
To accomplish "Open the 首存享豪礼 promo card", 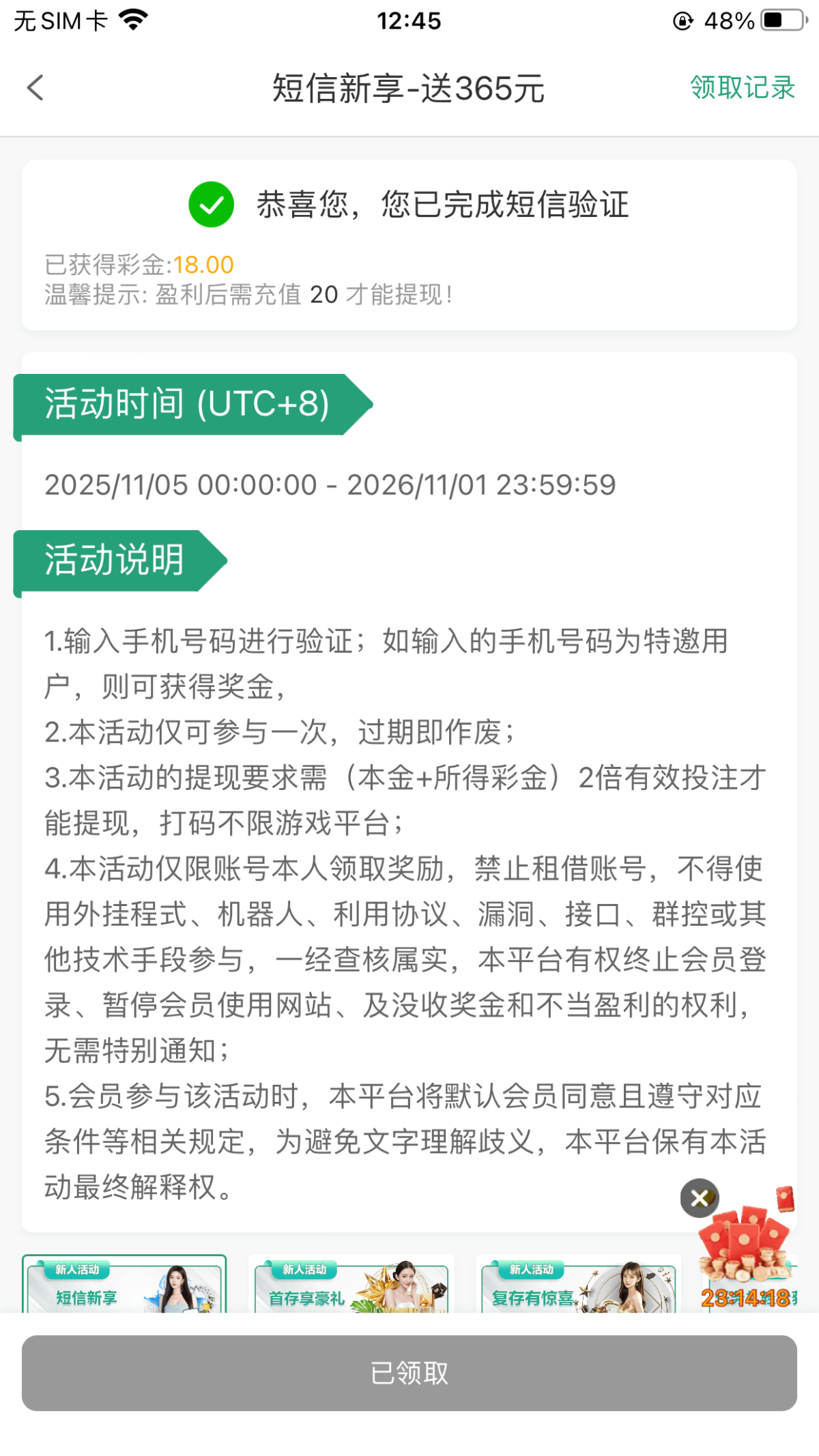I will (x=351, y=1285).
